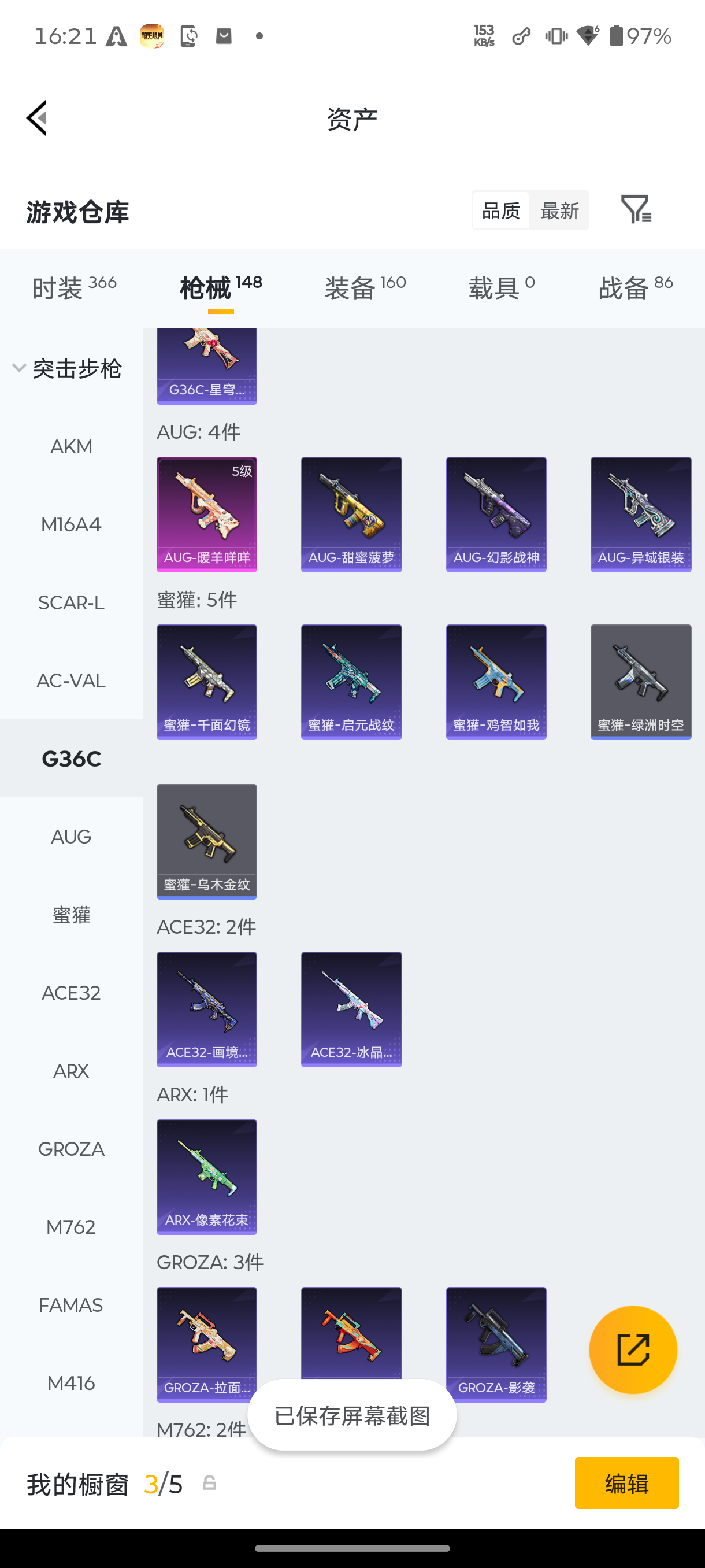The height and width of the screenshot is (1568, 705).
Task: Go back using the top-left arrow
Action: pos(36,118)
